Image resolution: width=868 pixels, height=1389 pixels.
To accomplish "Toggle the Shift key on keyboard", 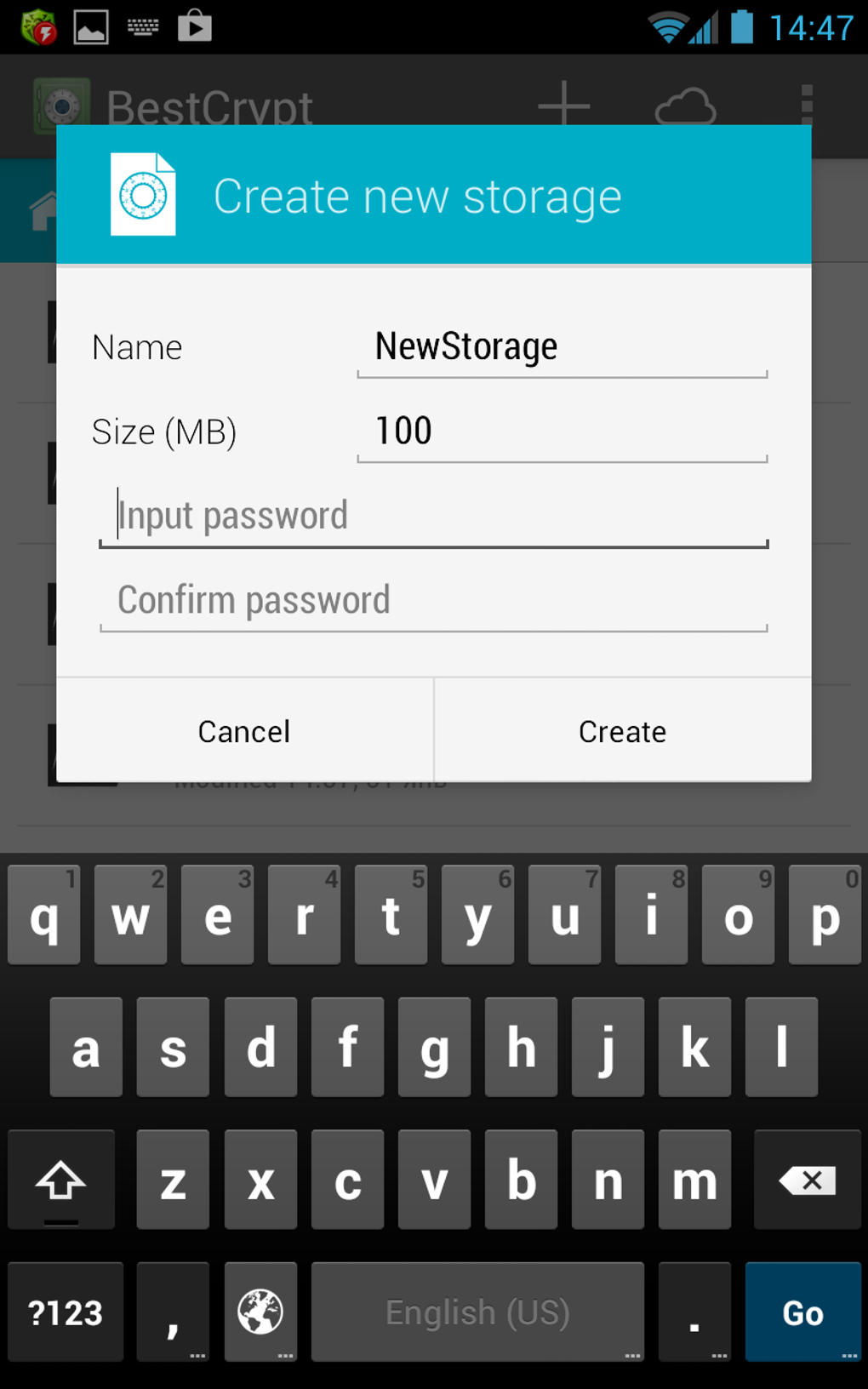I will pos(62,1180).
